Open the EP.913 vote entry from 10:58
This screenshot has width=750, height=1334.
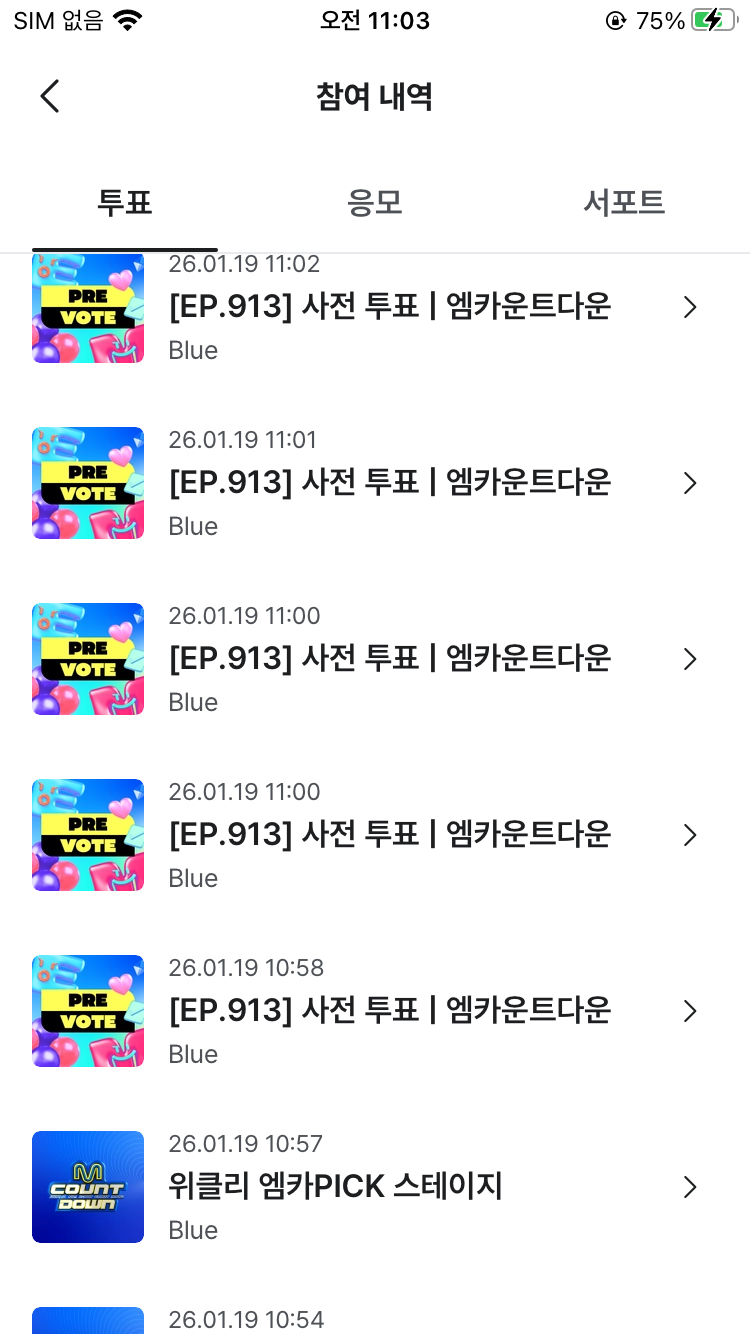tap(375, 1011)
